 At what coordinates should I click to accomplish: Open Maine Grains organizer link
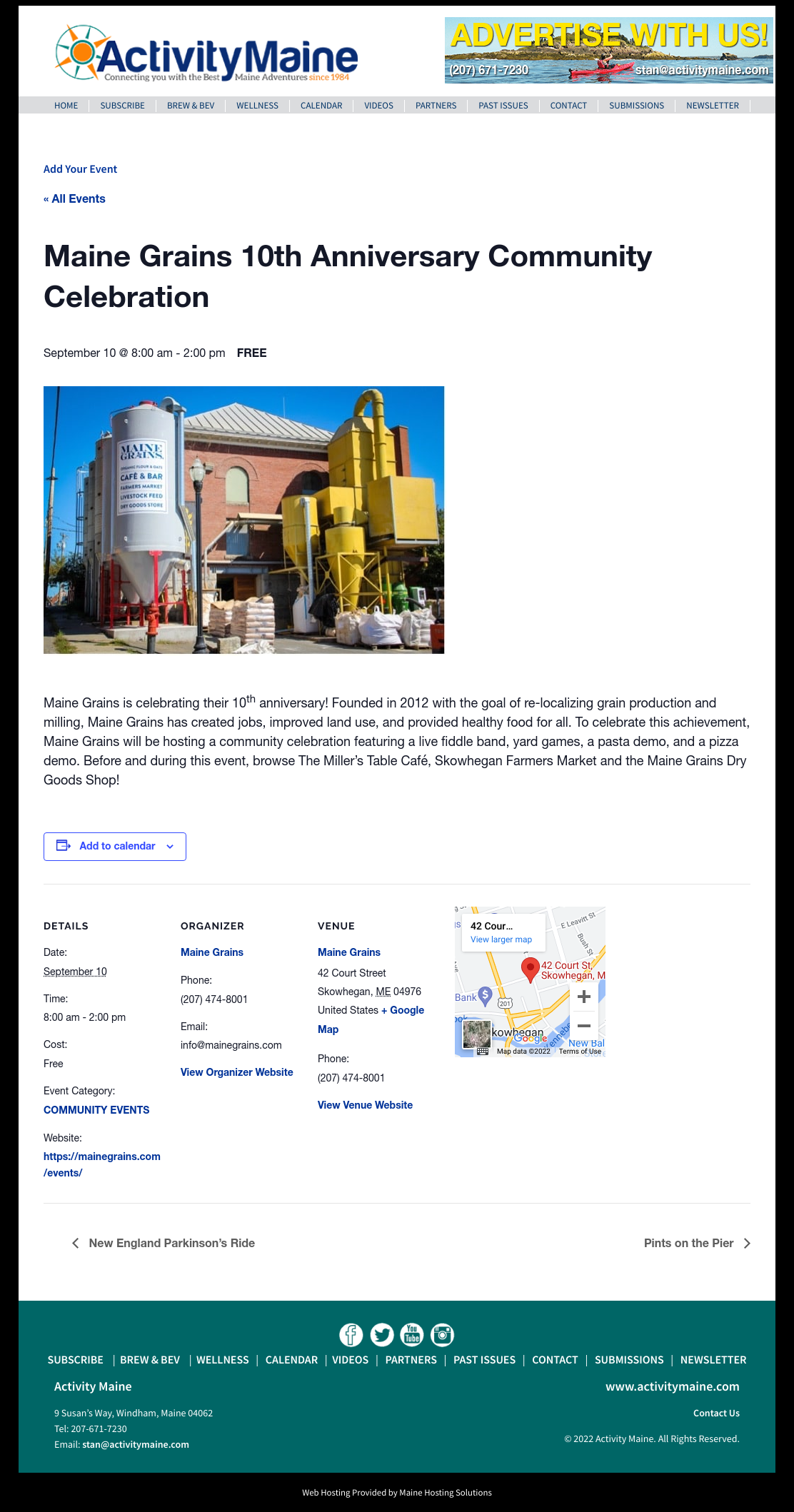212,952
